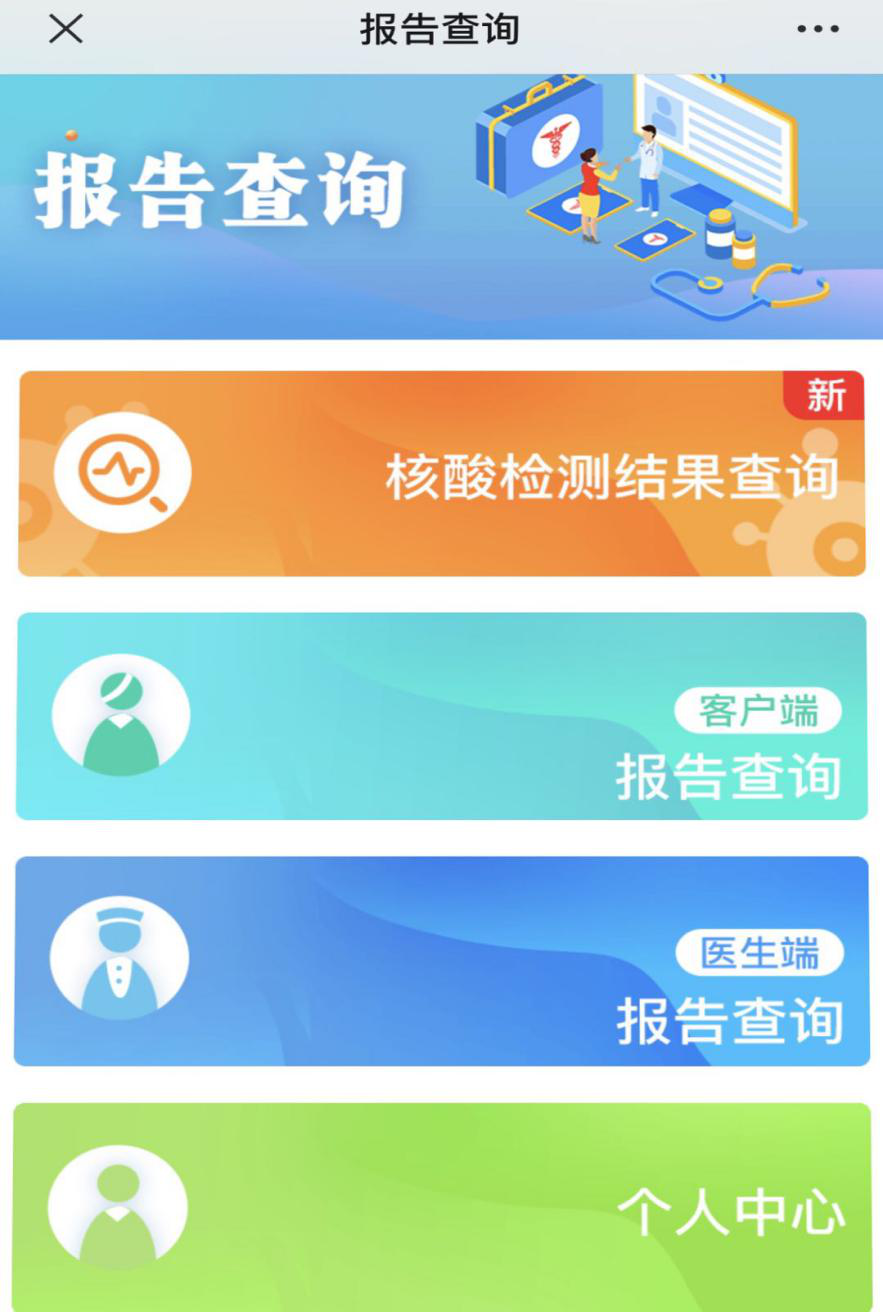This screenshot has width=883, height=1312.
Task: Close the 报告查询 page
Action: coord(66,30)
